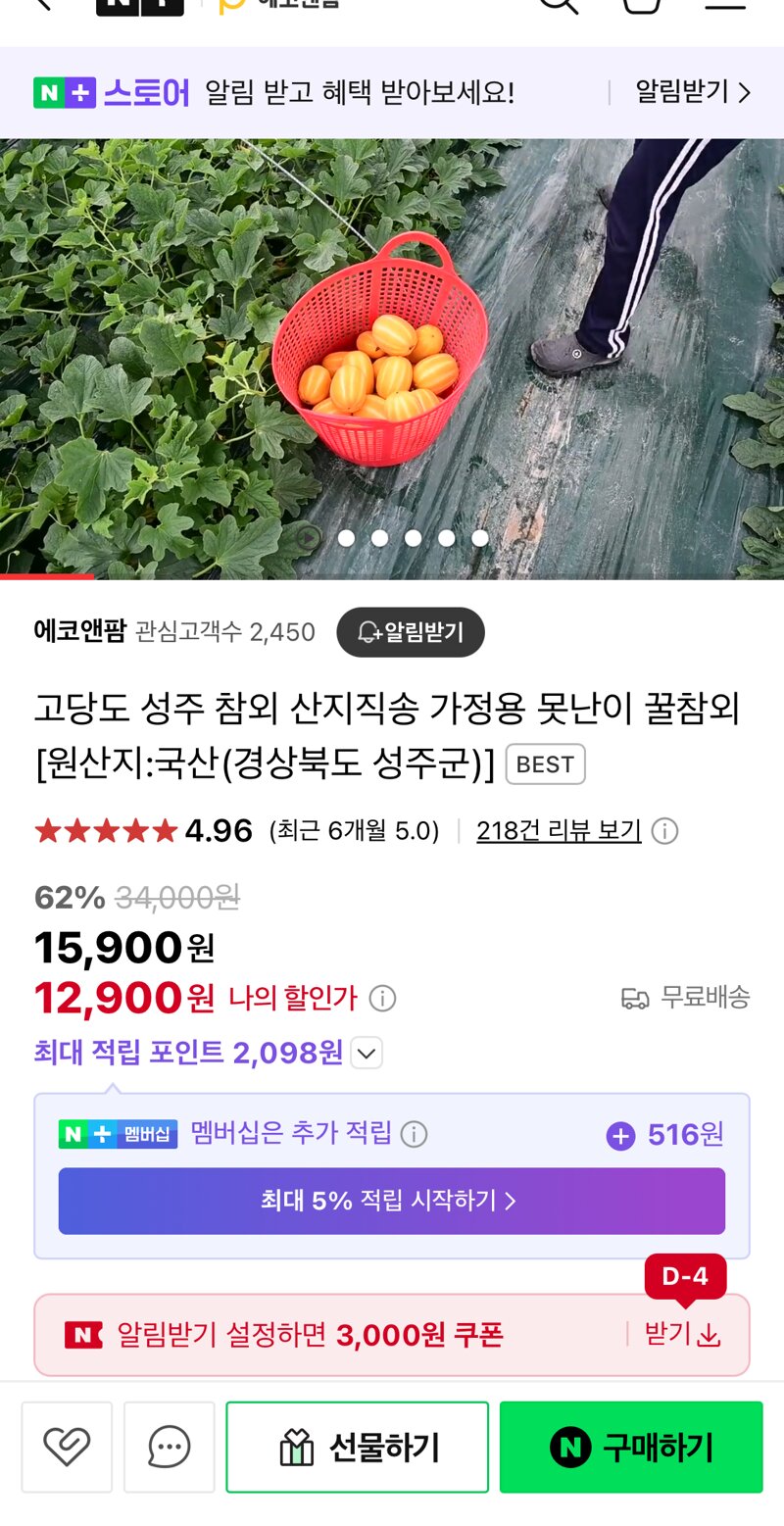Add product to wishlist heart icon
The height and width of the screenshot is (1526, 784).
click(x=67, y=1447)
